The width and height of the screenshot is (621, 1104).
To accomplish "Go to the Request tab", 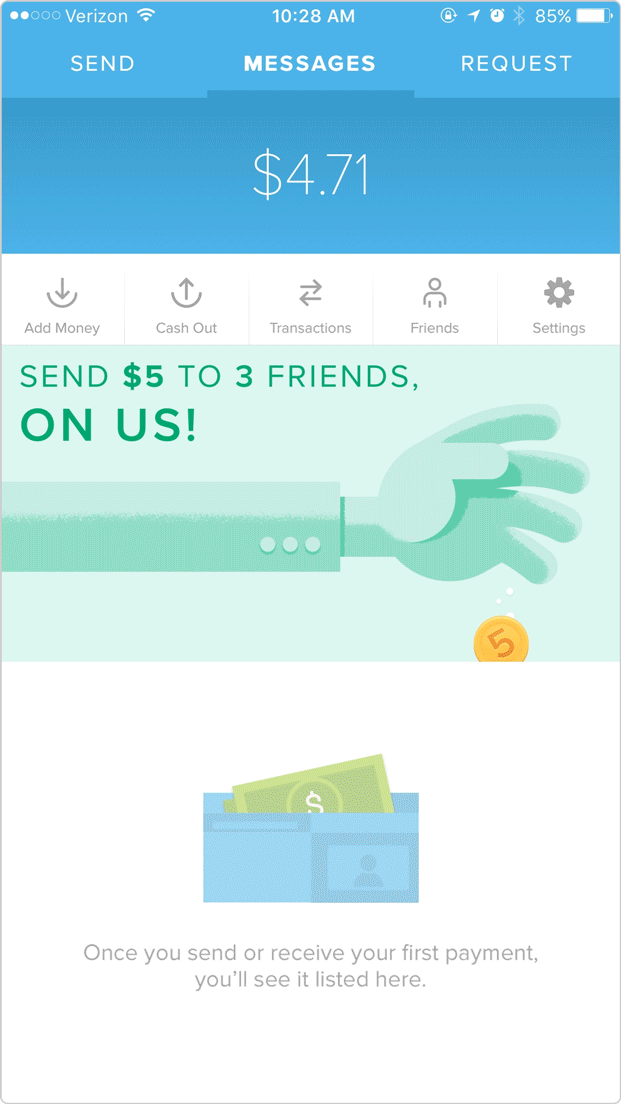I will tap(516, 64).
